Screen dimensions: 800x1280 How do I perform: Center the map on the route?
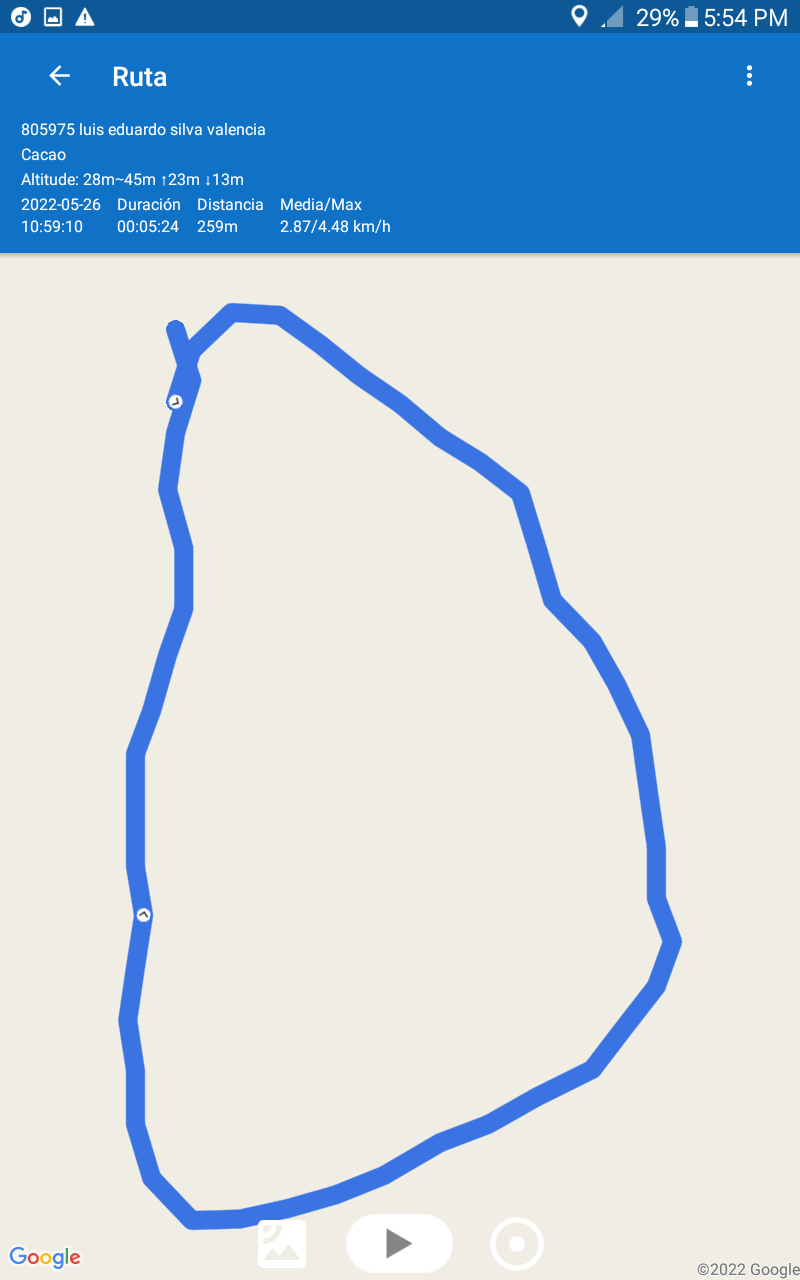[x=517, y=1244]
